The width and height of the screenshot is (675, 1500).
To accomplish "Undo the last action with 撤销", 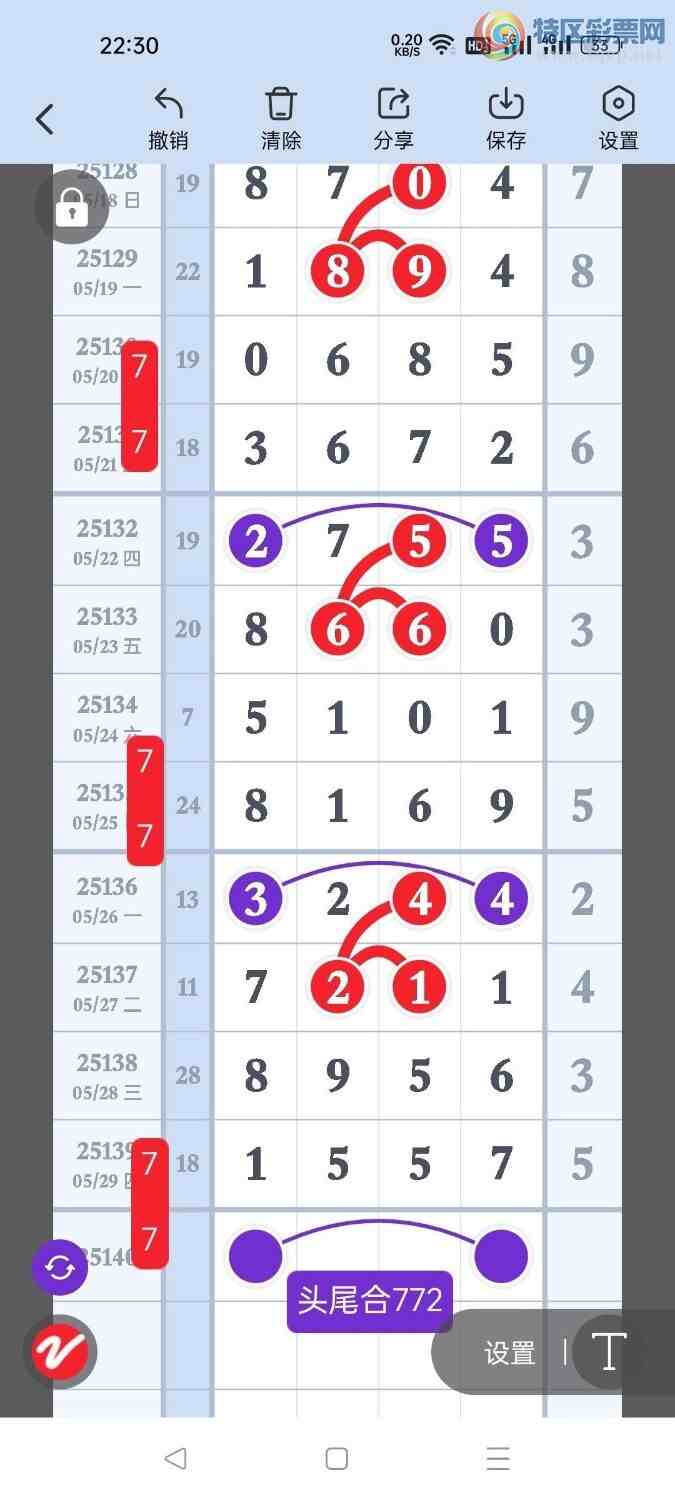I will (168, 119).
